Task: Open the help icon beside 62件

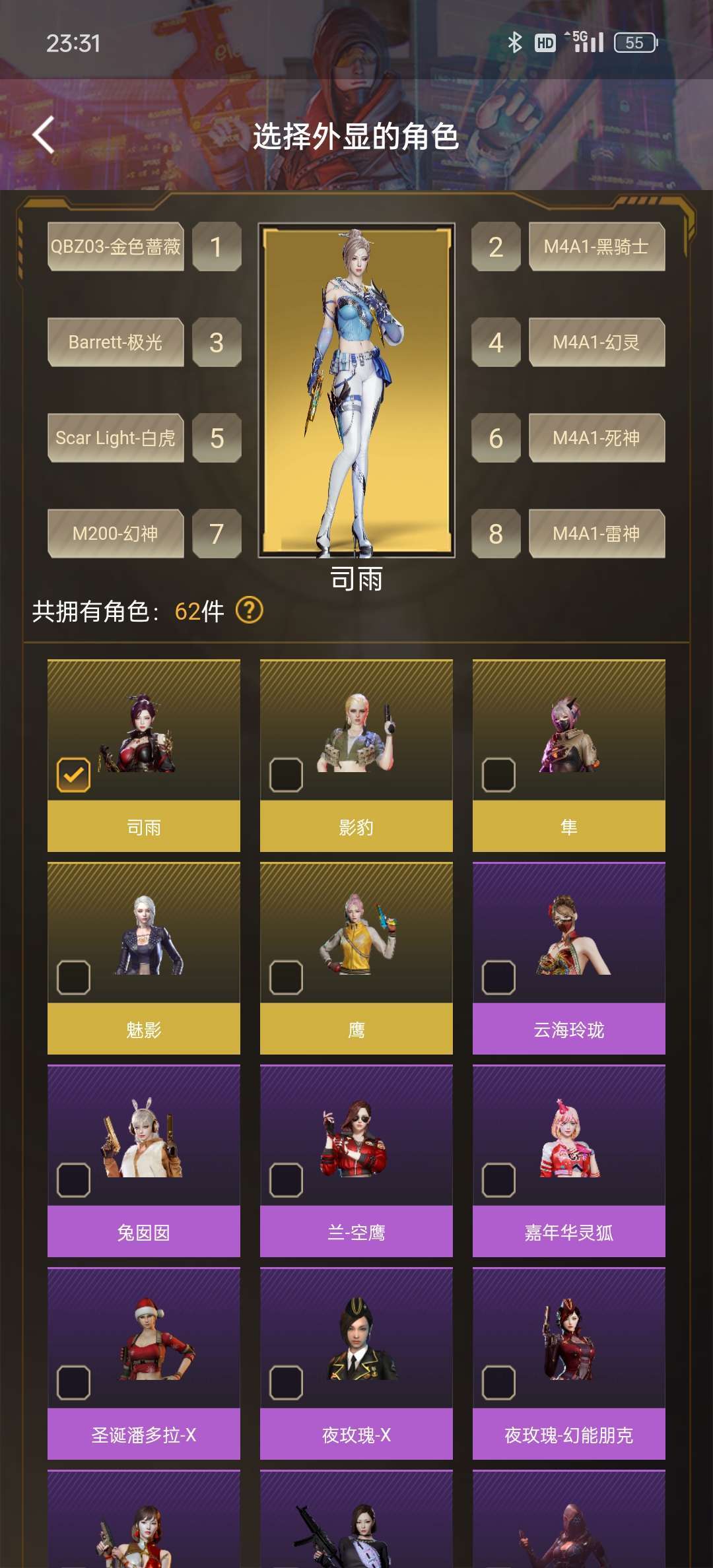Action: coord(250,610)
